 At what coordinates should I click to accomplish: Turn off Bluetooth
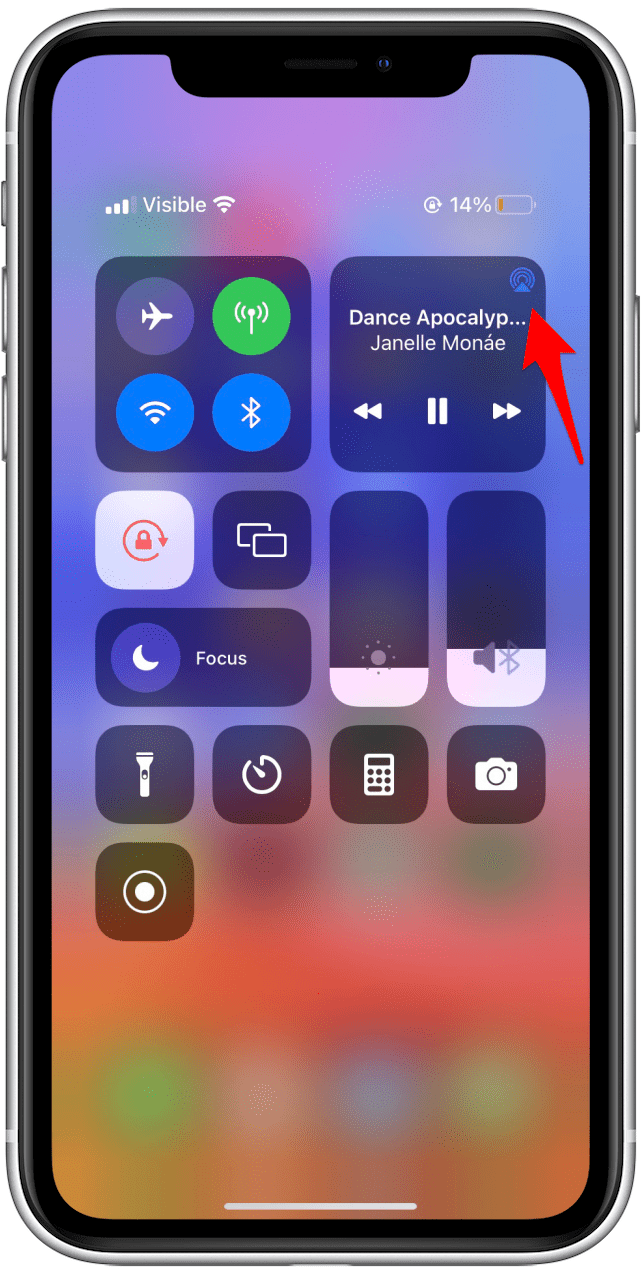(x=251, y=413)
